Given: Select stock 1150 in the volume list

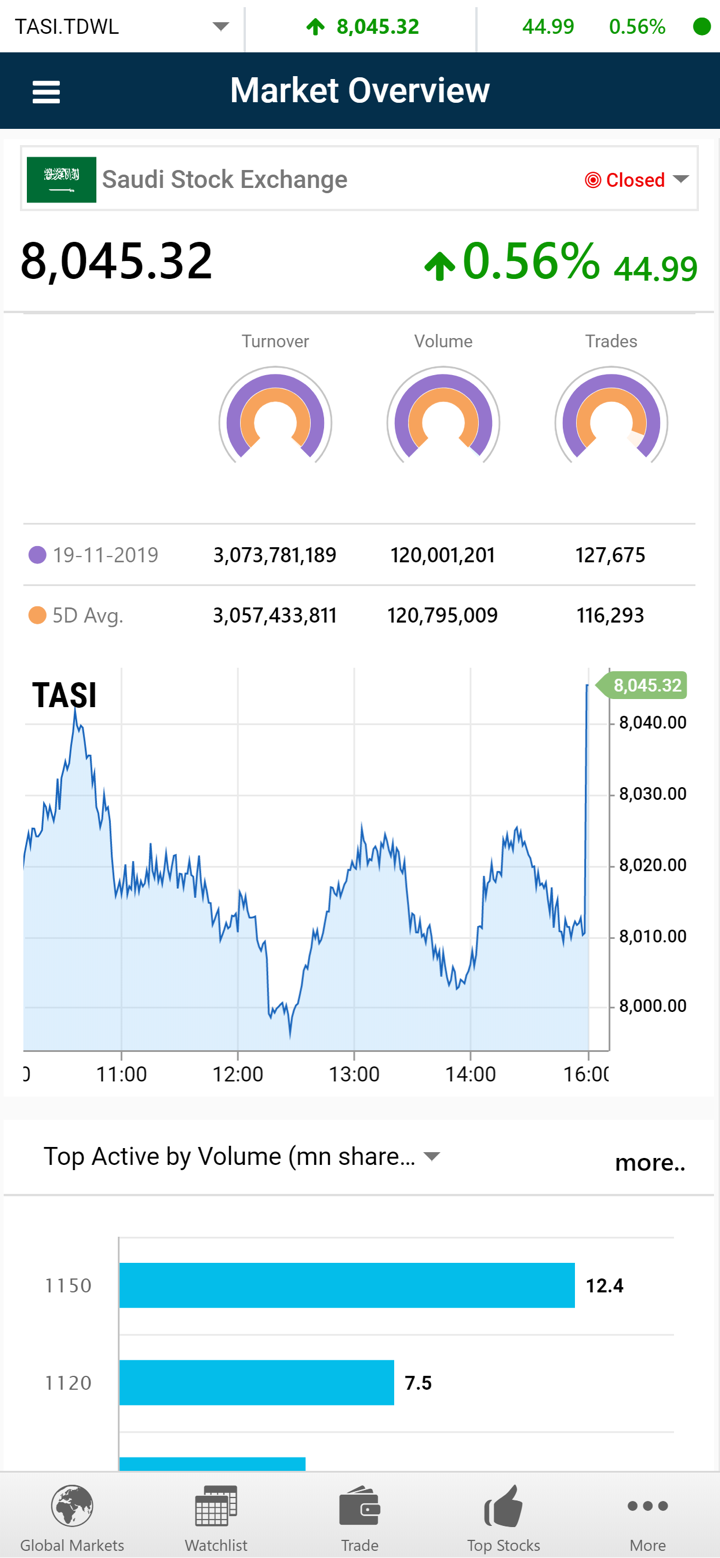Looking at the screenshot, I should click(346, 1285).
